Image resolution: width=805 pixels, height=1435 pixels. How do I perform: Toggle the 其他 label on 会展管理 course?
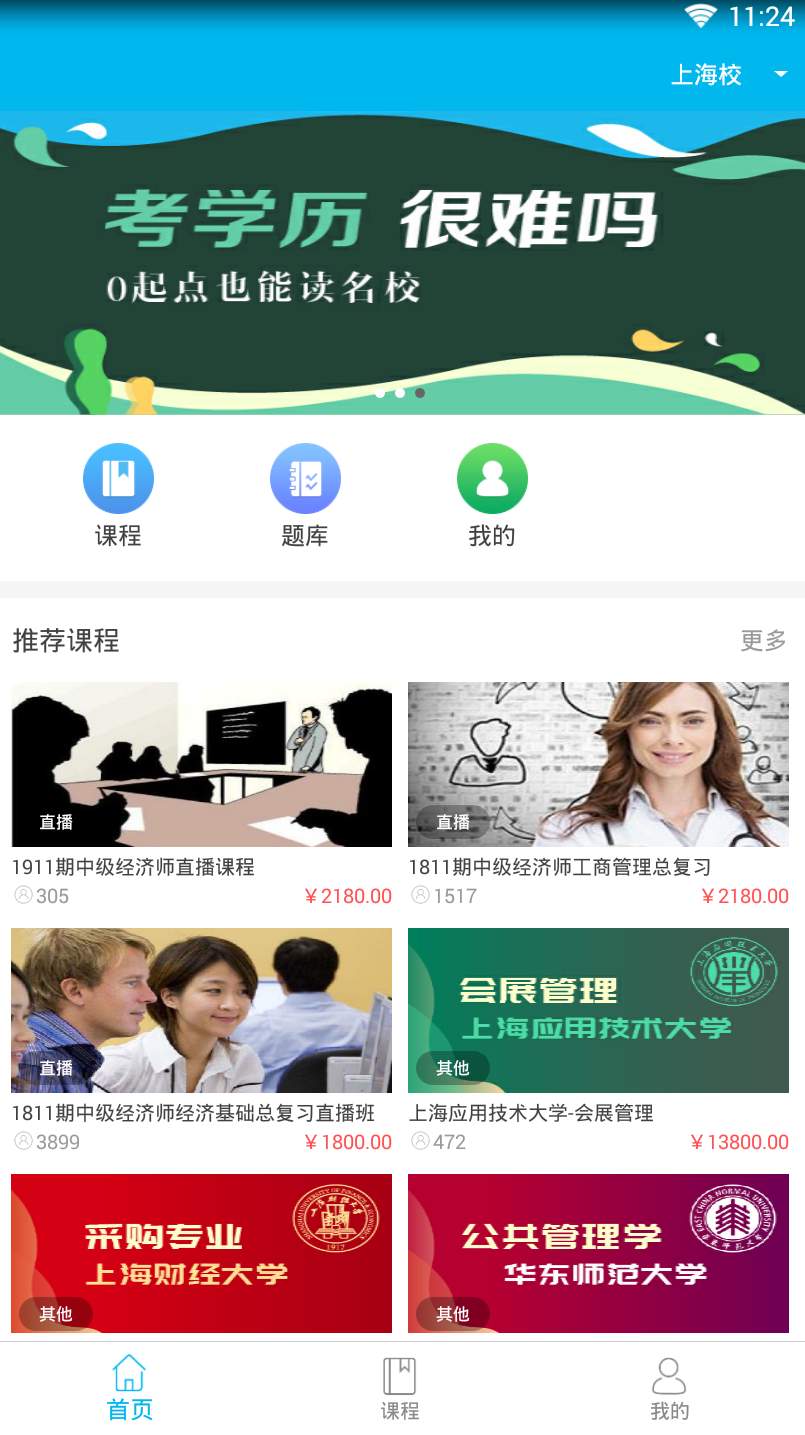coord(453,1068)
